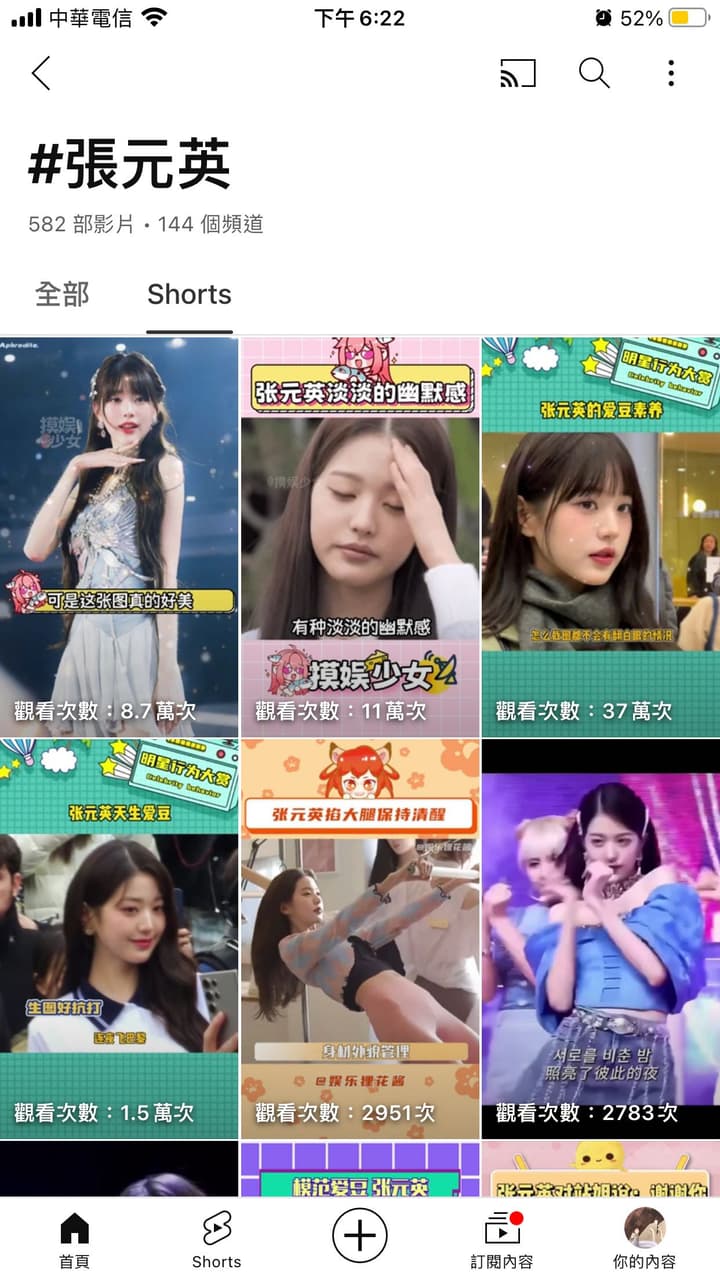Switch to the 你的內容 tab
This screenshot has height=1280, width=720.
[644, 1240]
